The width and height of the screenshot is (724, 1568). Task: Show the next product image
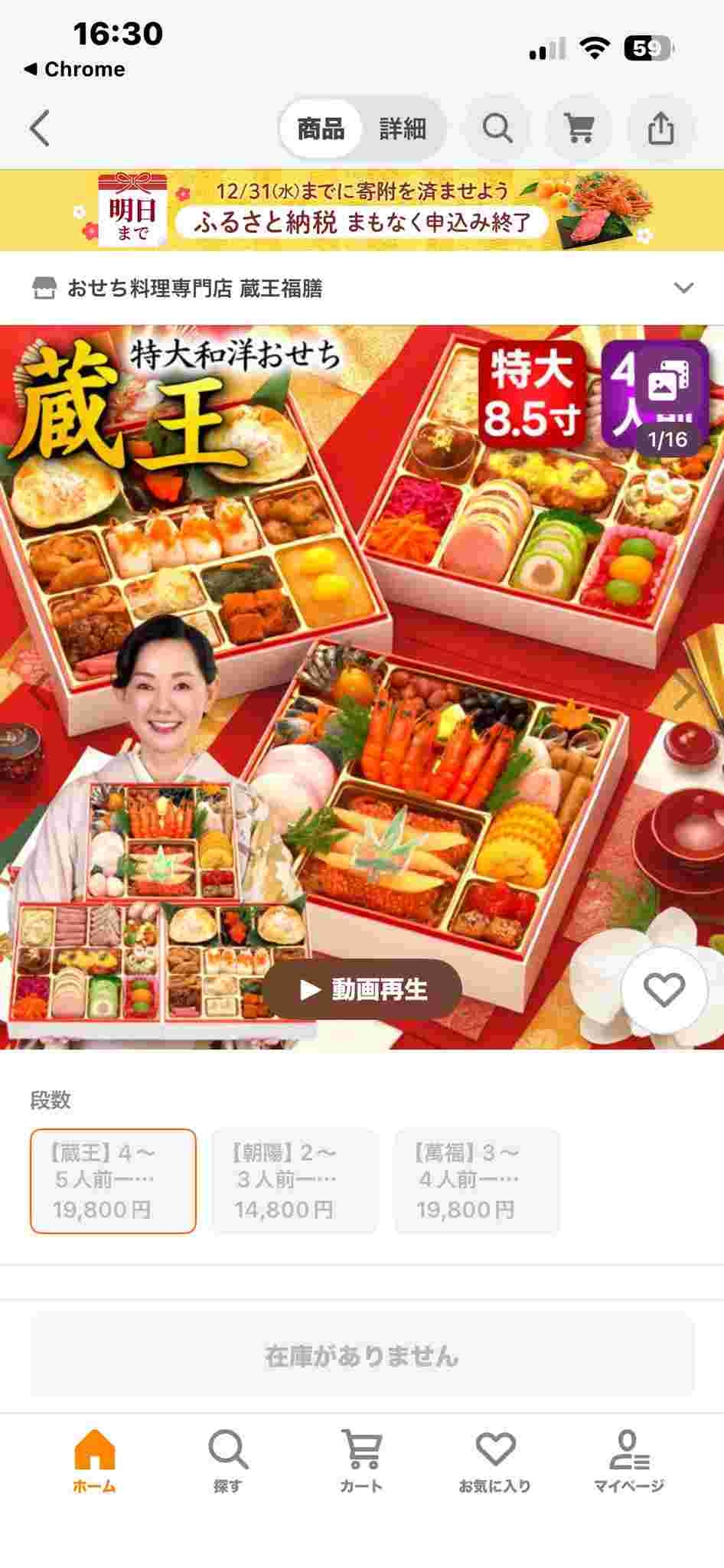click(x=683, y=693)
